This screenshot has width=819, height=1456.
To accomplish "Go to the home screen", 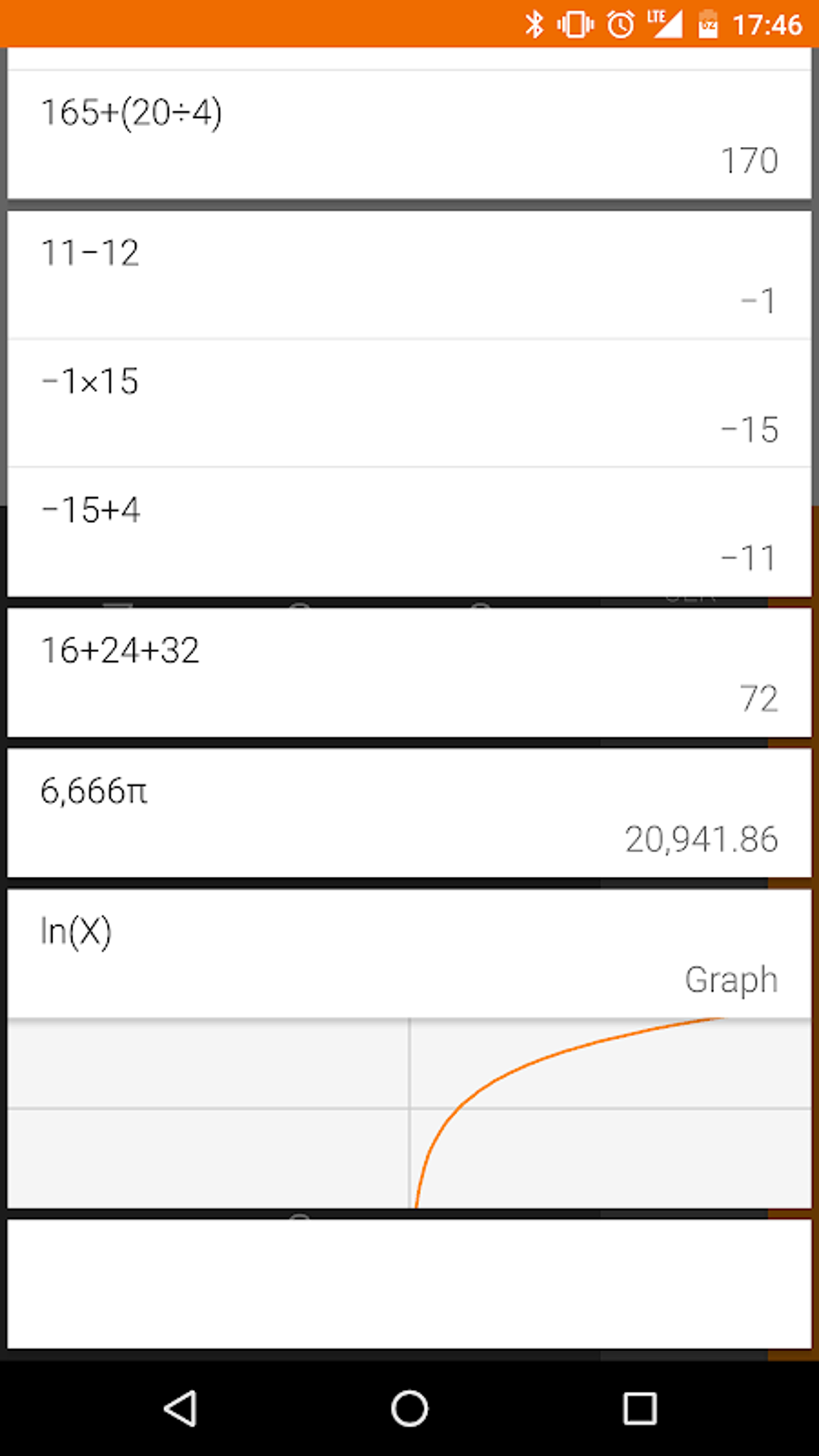I will point(409,1408).
